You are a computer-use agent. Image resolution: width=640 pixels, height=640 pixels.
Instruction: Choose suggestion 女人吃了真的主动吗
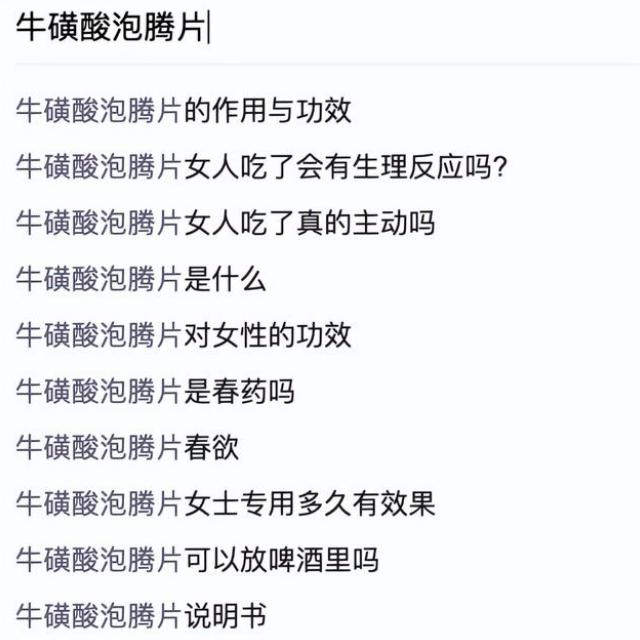click(x=226, y=222)
